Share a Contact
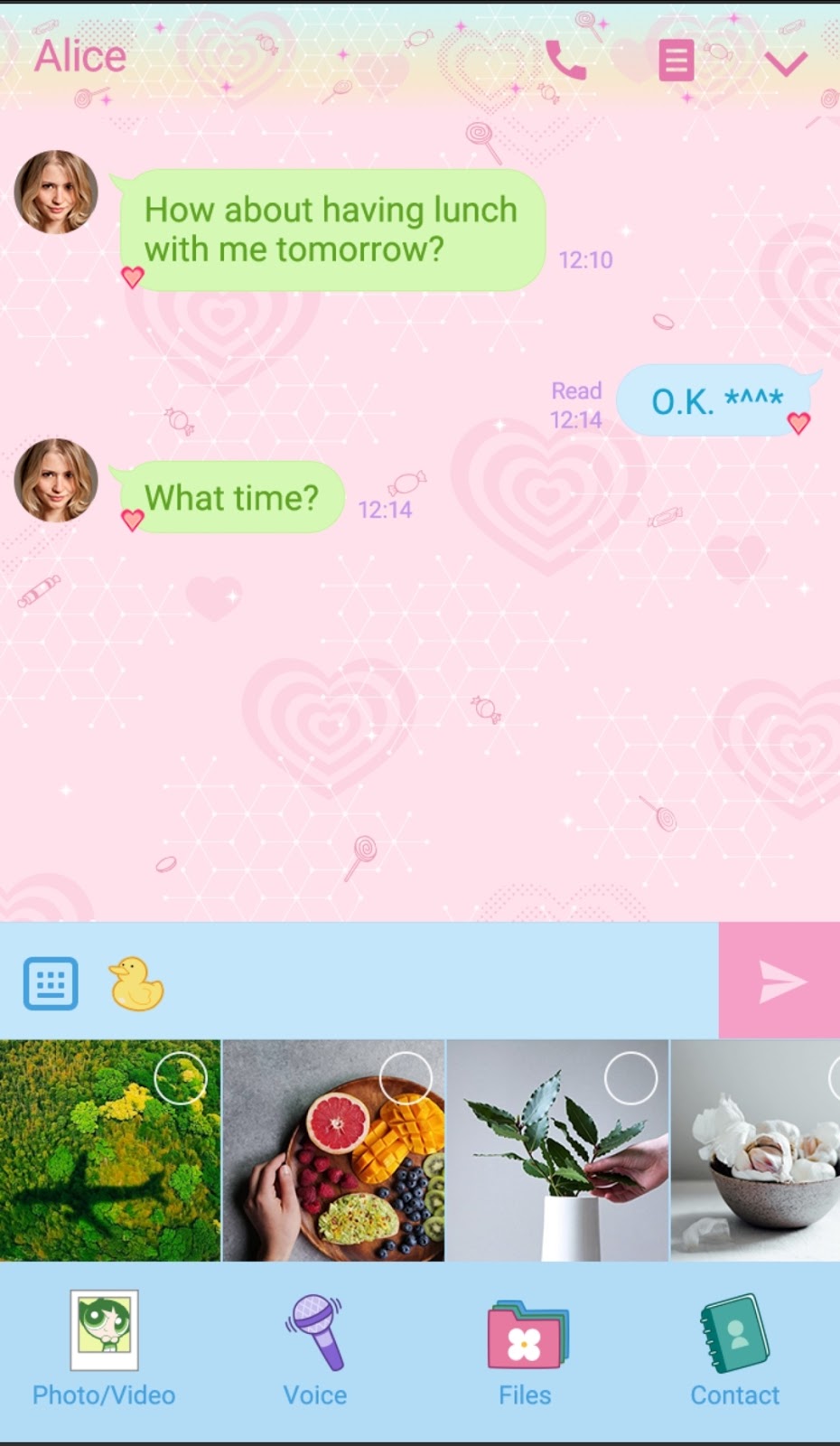The height and width of the screenshot is (1446, 840). [x=734, y=1347]
